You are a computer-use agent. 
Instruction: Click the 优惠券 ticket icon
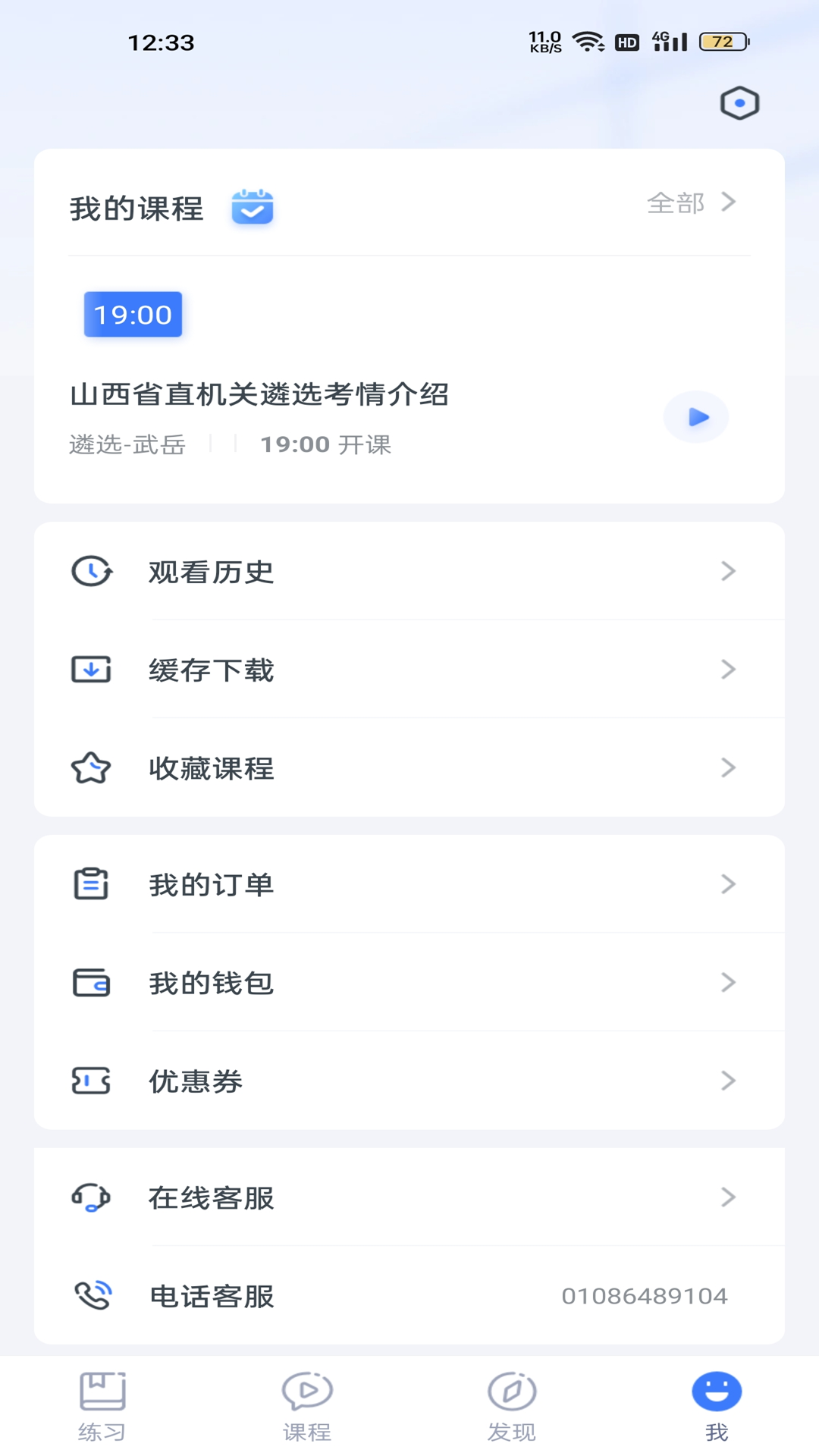91,1082
